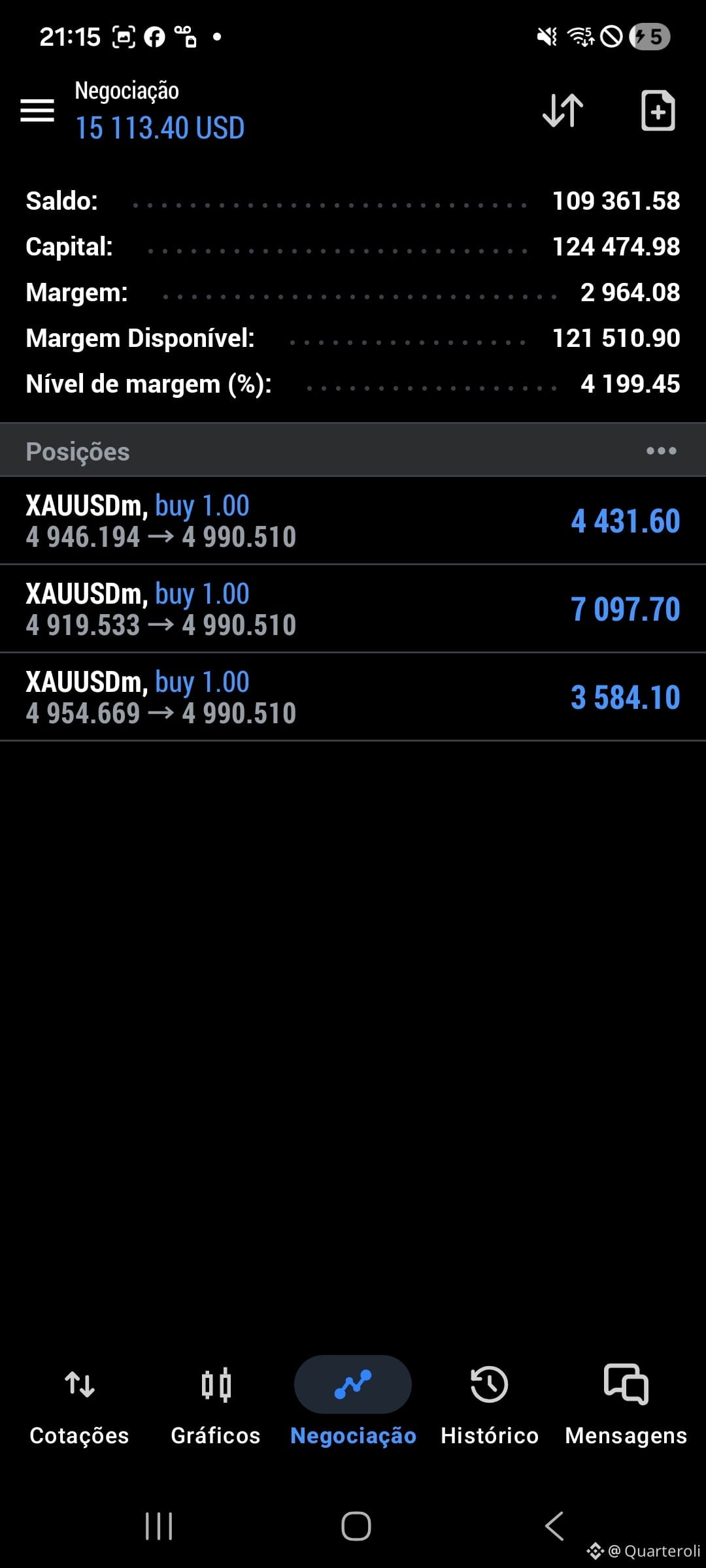Open the Posições three-dot options menu
706x1568 pixels.
pos(661,451)
